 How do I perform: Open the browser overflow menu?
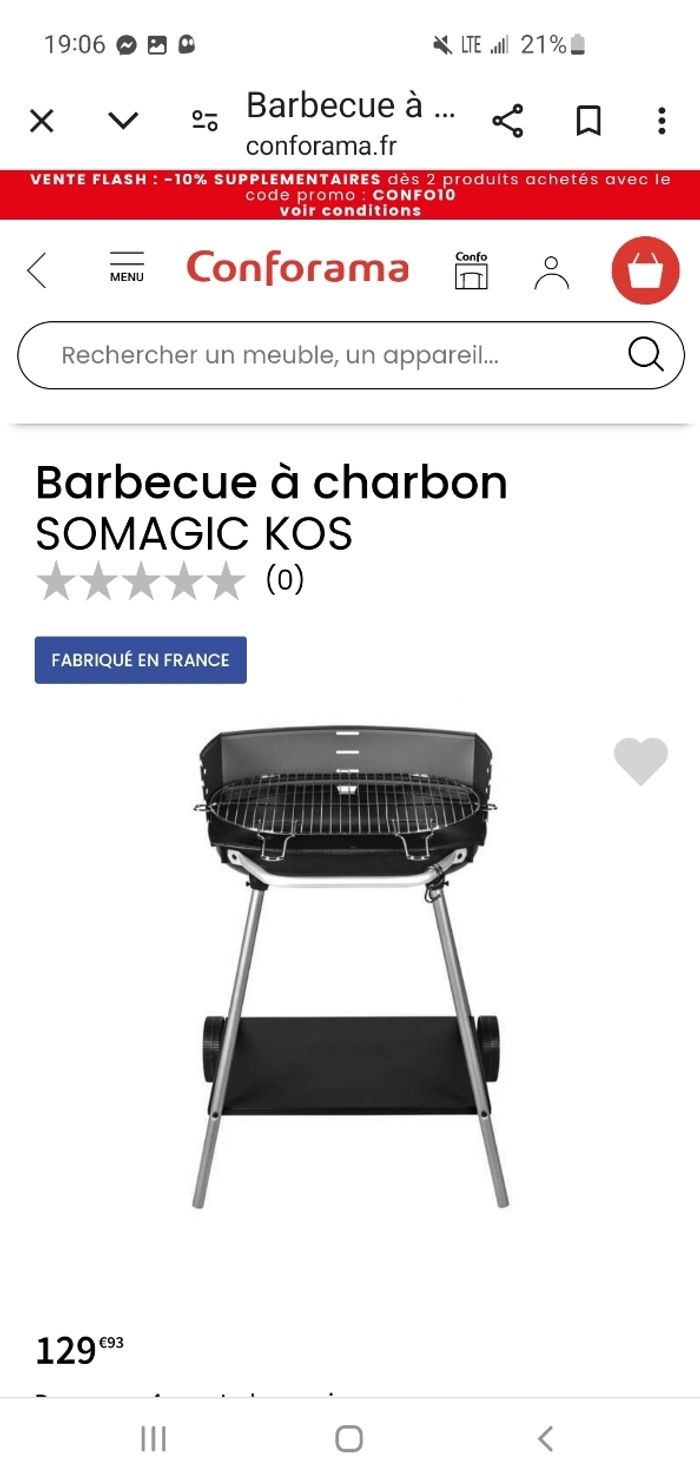coord(661,122)
